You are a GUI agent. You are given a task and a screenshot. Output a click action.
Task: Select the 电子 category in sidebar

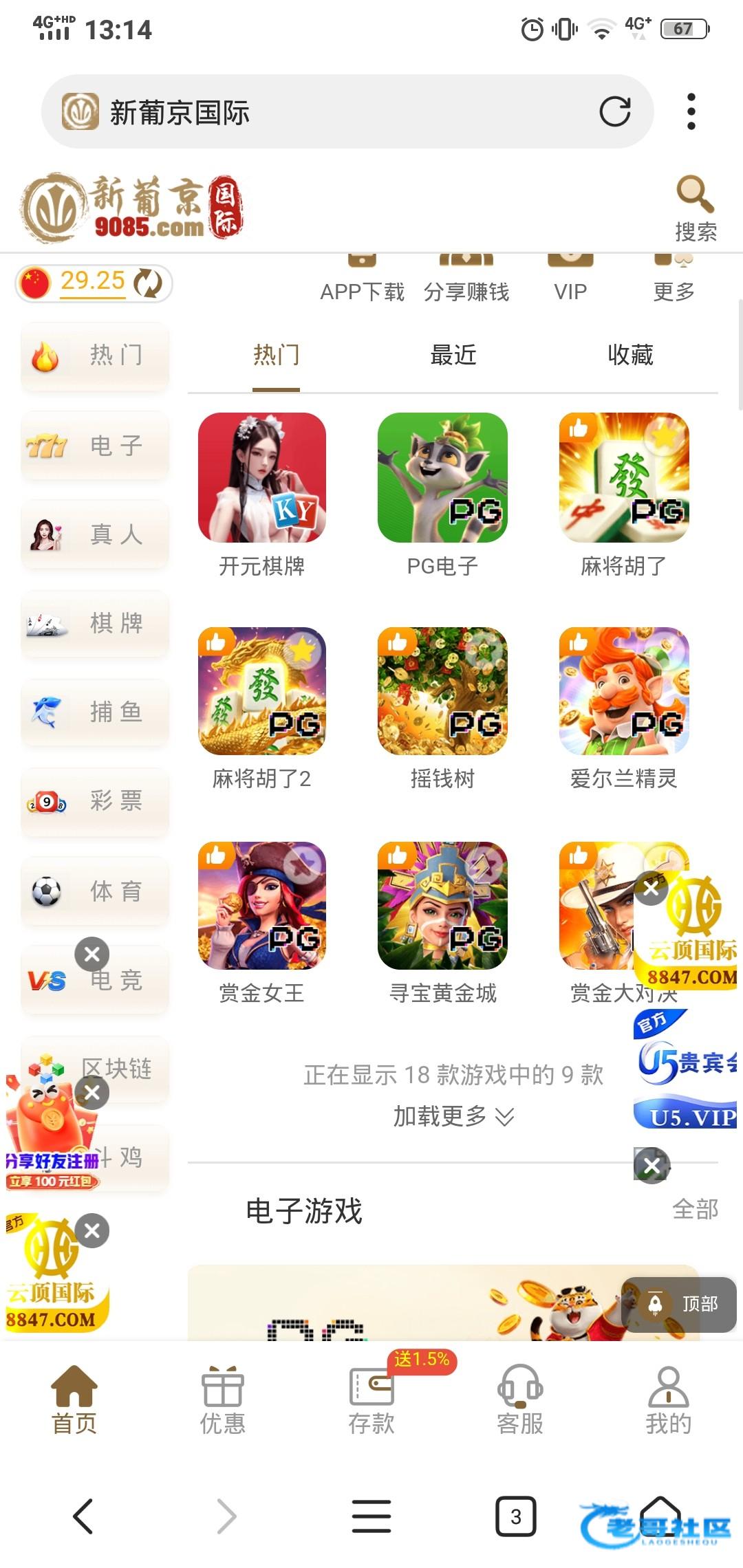click(95, 446)
